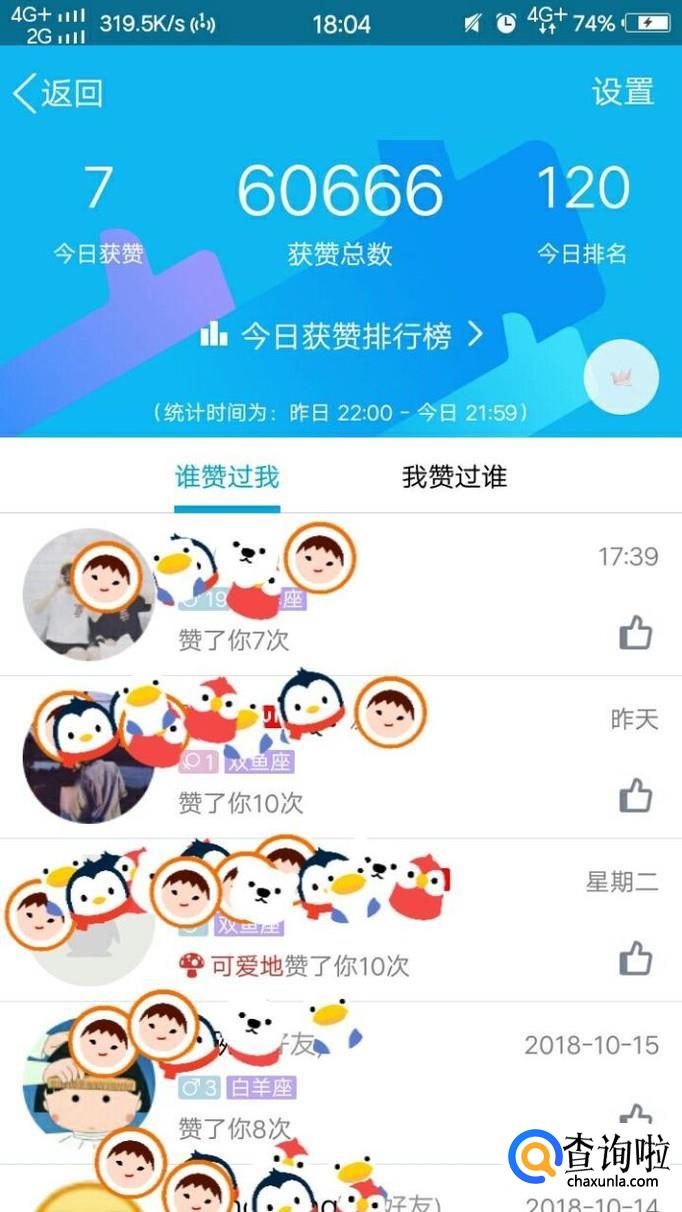Viewport: 682px width, 1212px height.
Task: Switch to the 谁赞过我 tab
Action: 227,477
